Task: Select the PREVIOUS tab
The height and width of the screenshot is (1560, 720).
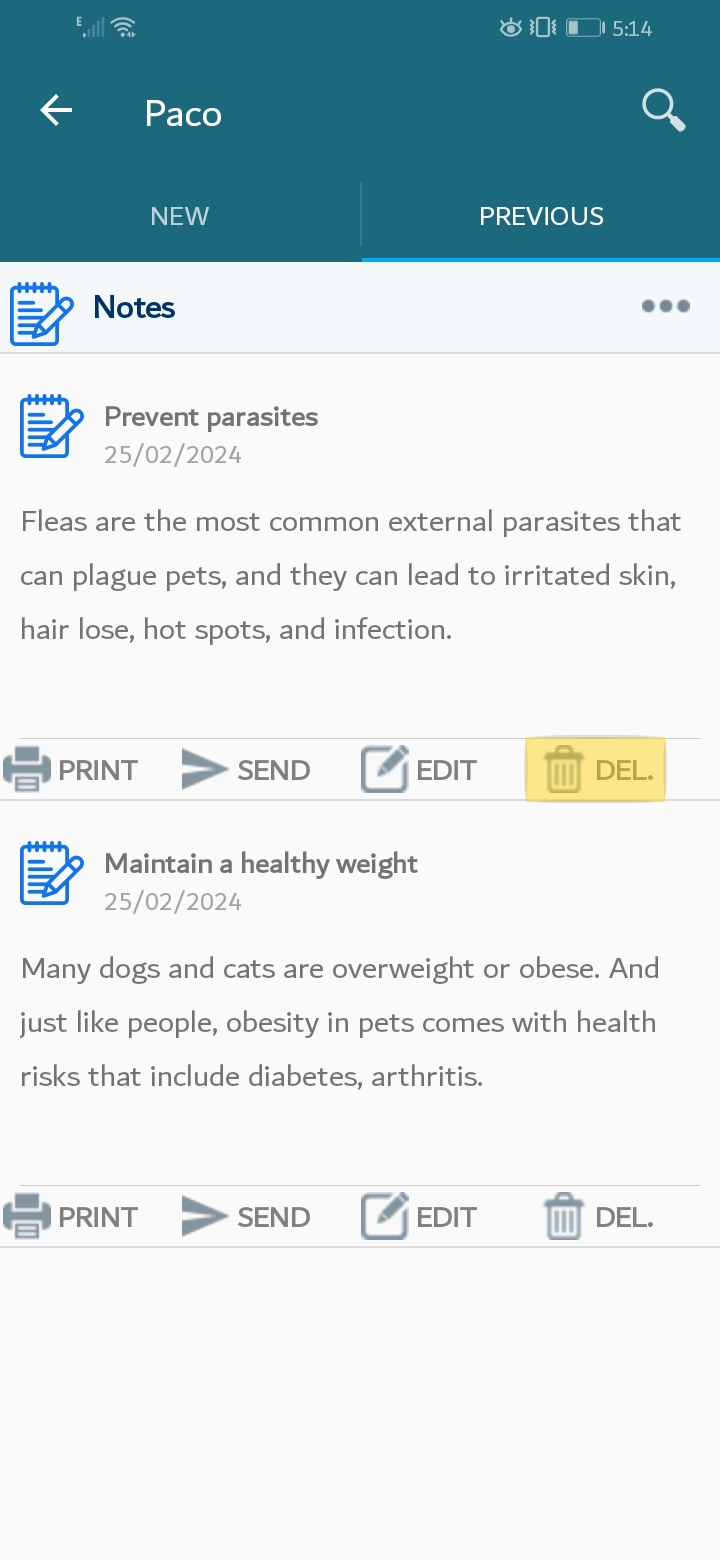Action: tap(541, 216)
